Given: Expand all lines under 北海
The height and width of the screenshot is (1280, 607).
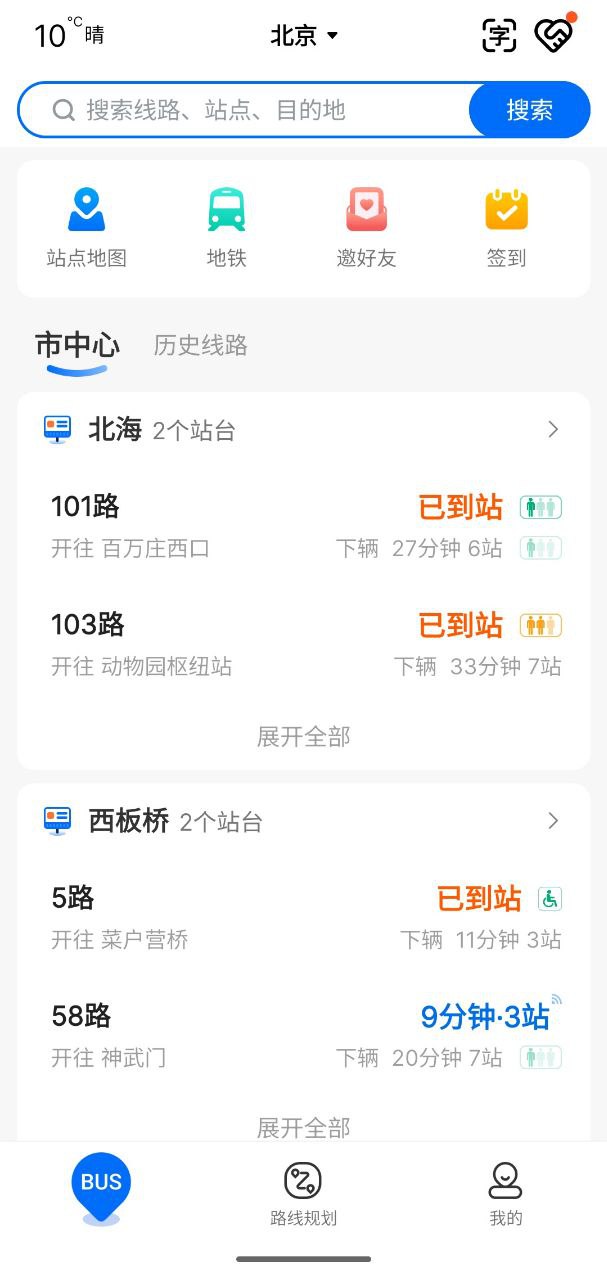Looking at the screenshot, I should coord(303,737).
